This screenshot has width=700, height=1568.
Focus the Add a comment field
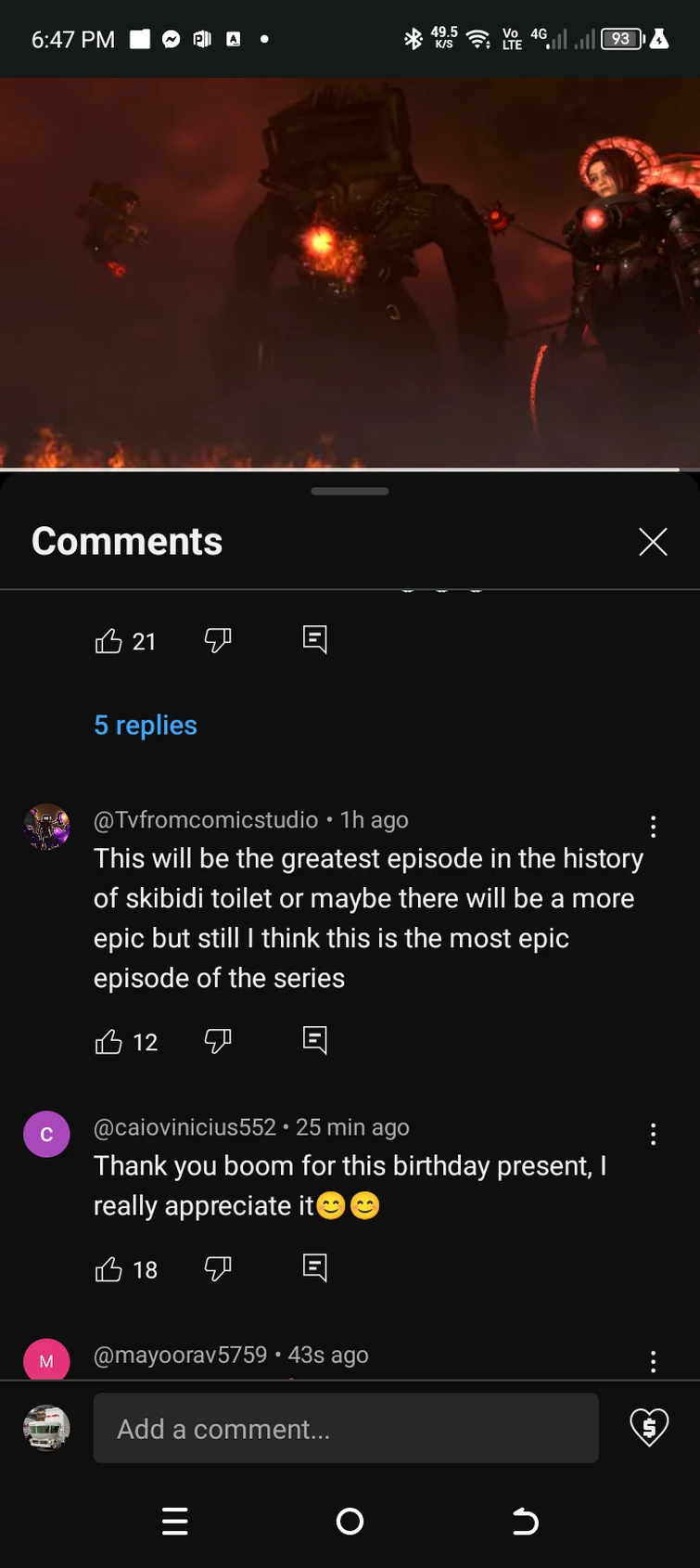345,1428
